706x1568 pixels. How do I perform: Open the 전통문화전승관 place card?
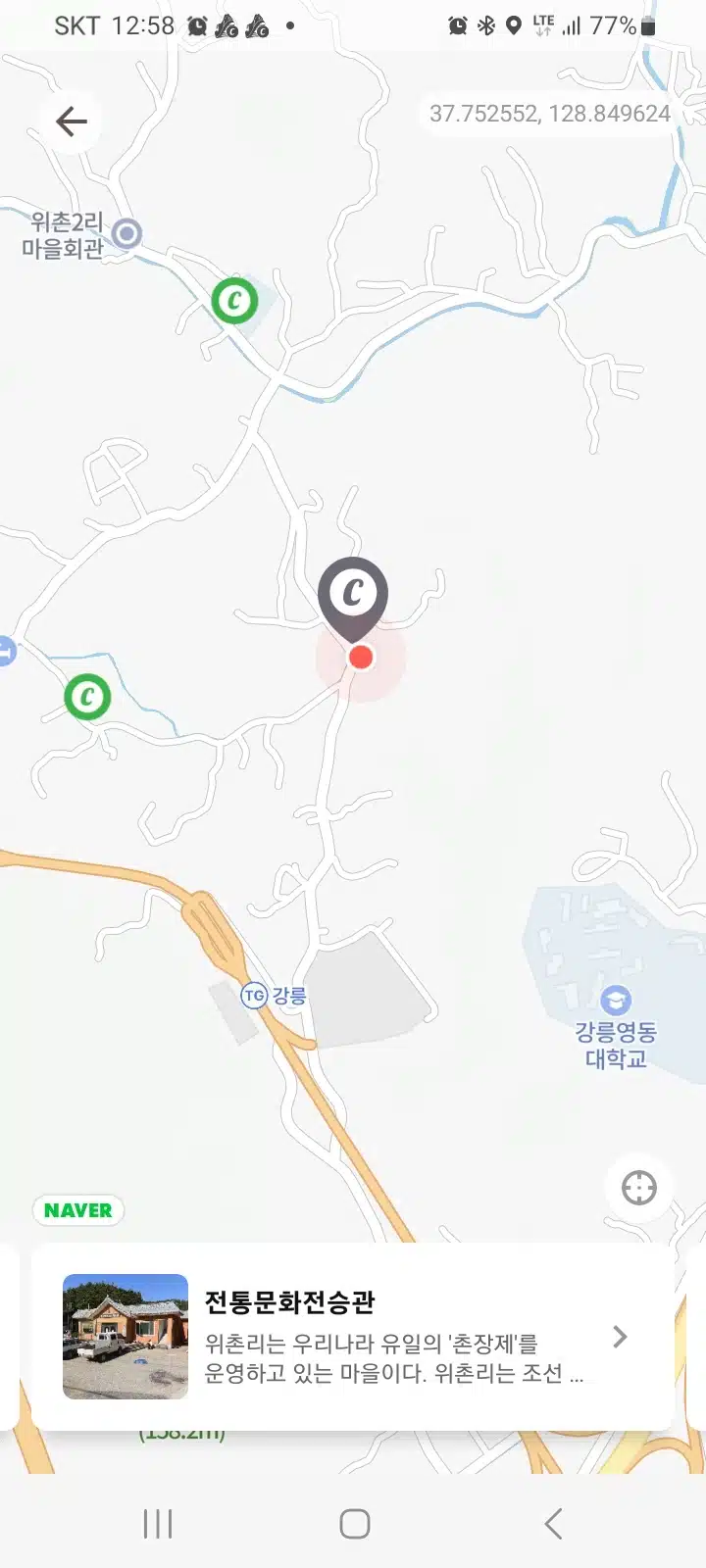point(352,1337)
